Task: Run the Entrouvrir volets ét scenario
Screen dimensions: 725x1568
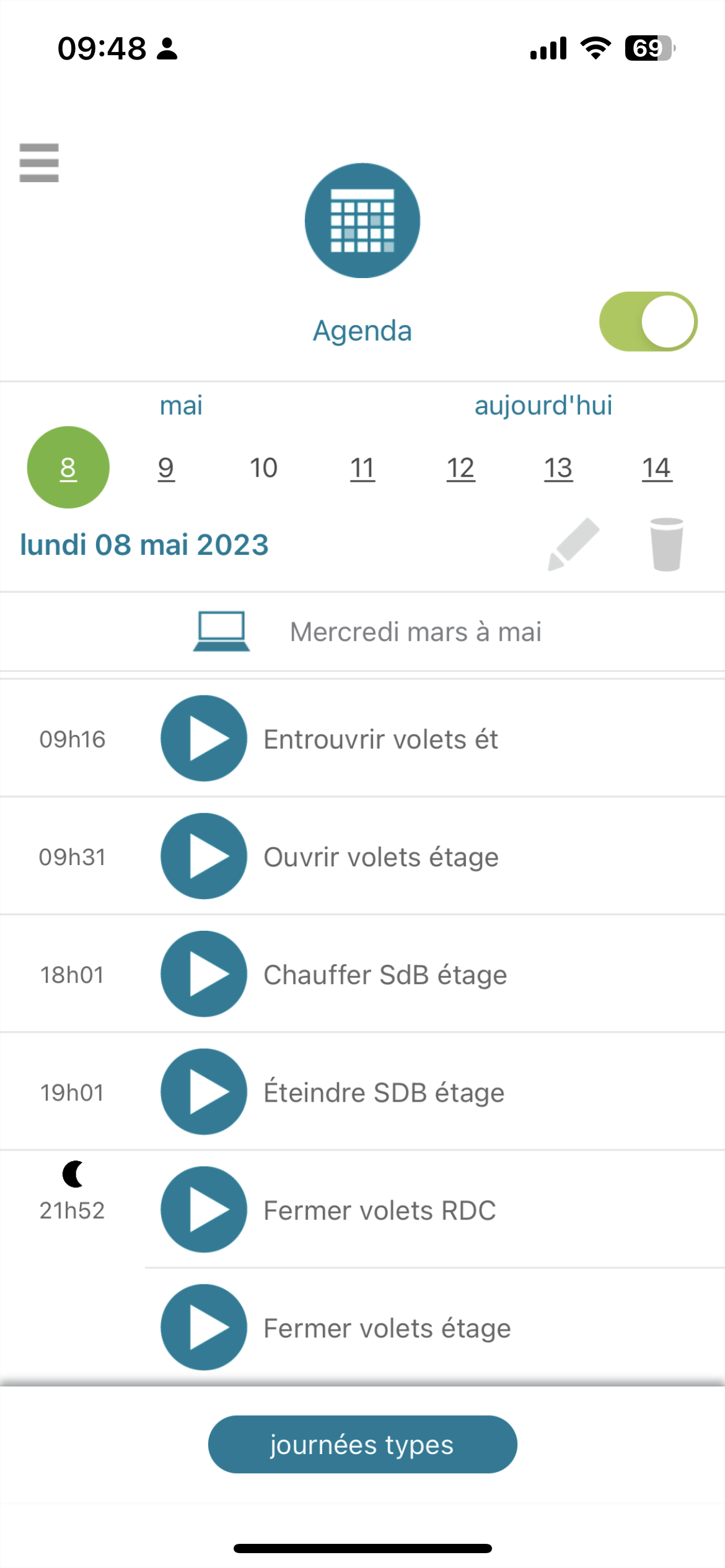Action: (x=204, y=738)
